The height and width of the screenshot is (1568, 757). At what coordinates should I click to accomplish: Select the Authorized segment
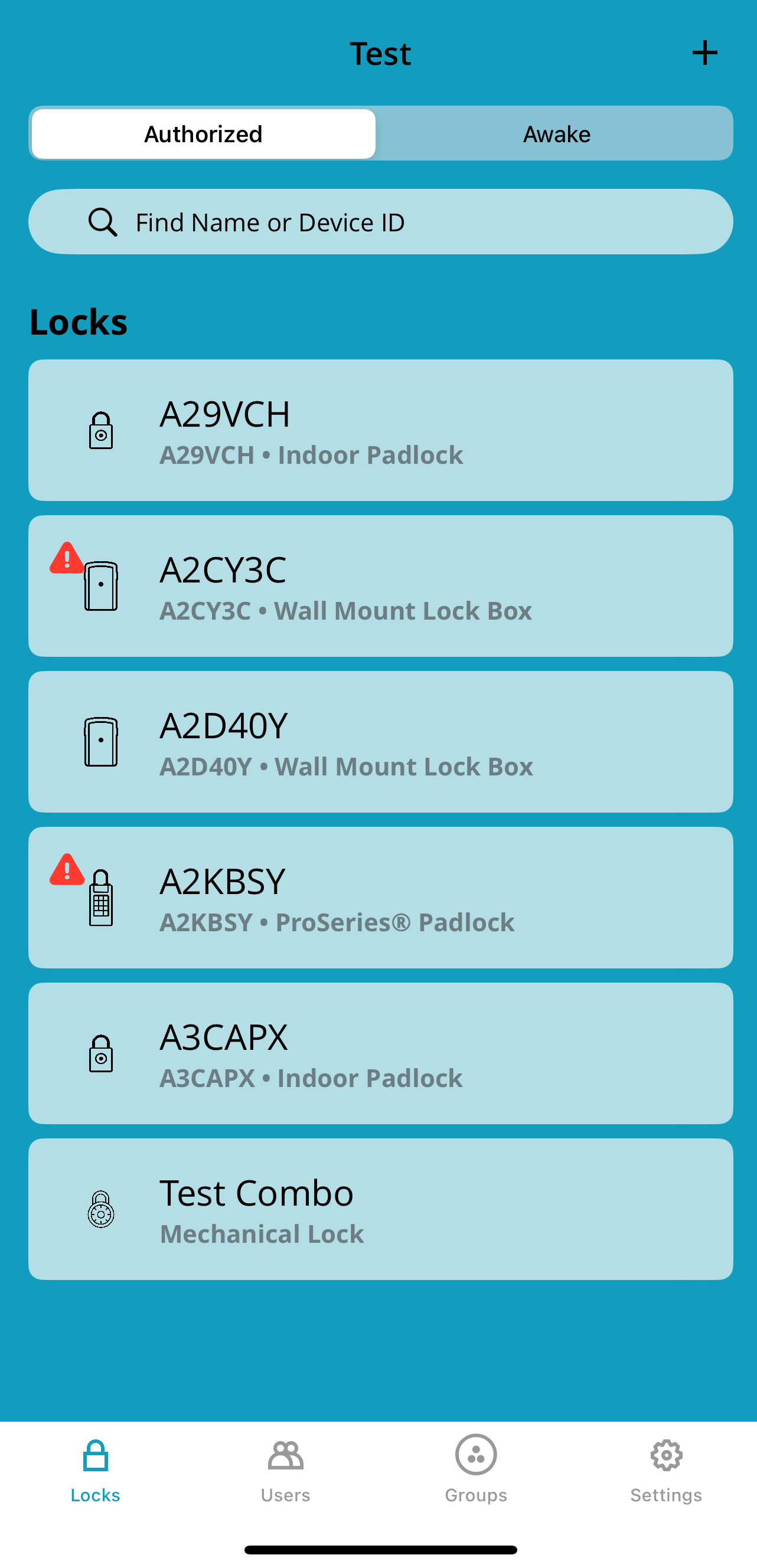click(203, 134)
